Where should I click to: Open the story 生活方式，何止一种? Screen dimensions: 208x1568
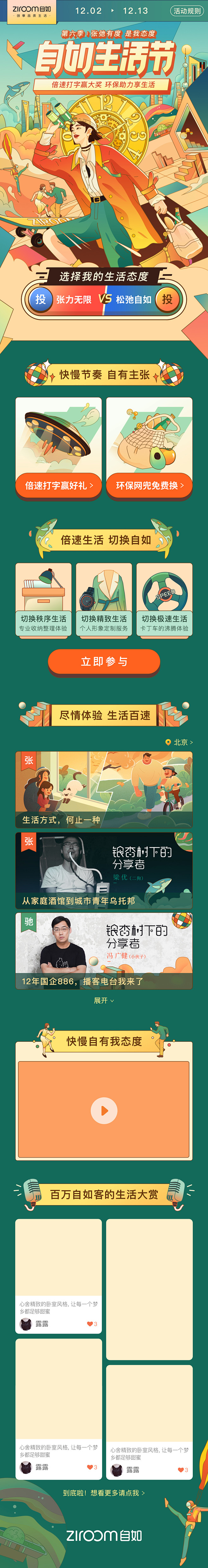[104, 789]
